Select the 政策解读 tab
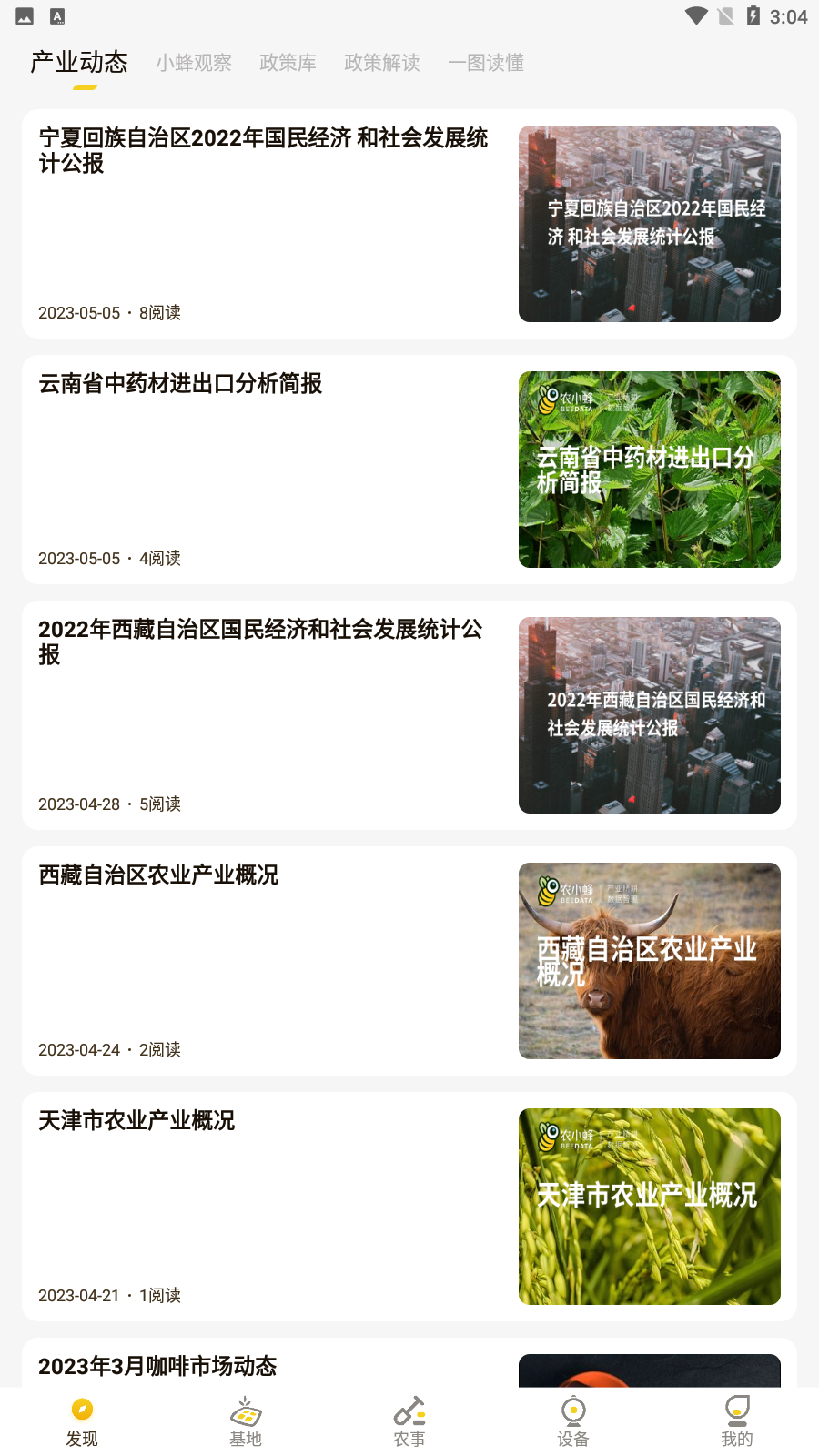The width and height of the screenshot is (819, 1456). tap(382, 63)
